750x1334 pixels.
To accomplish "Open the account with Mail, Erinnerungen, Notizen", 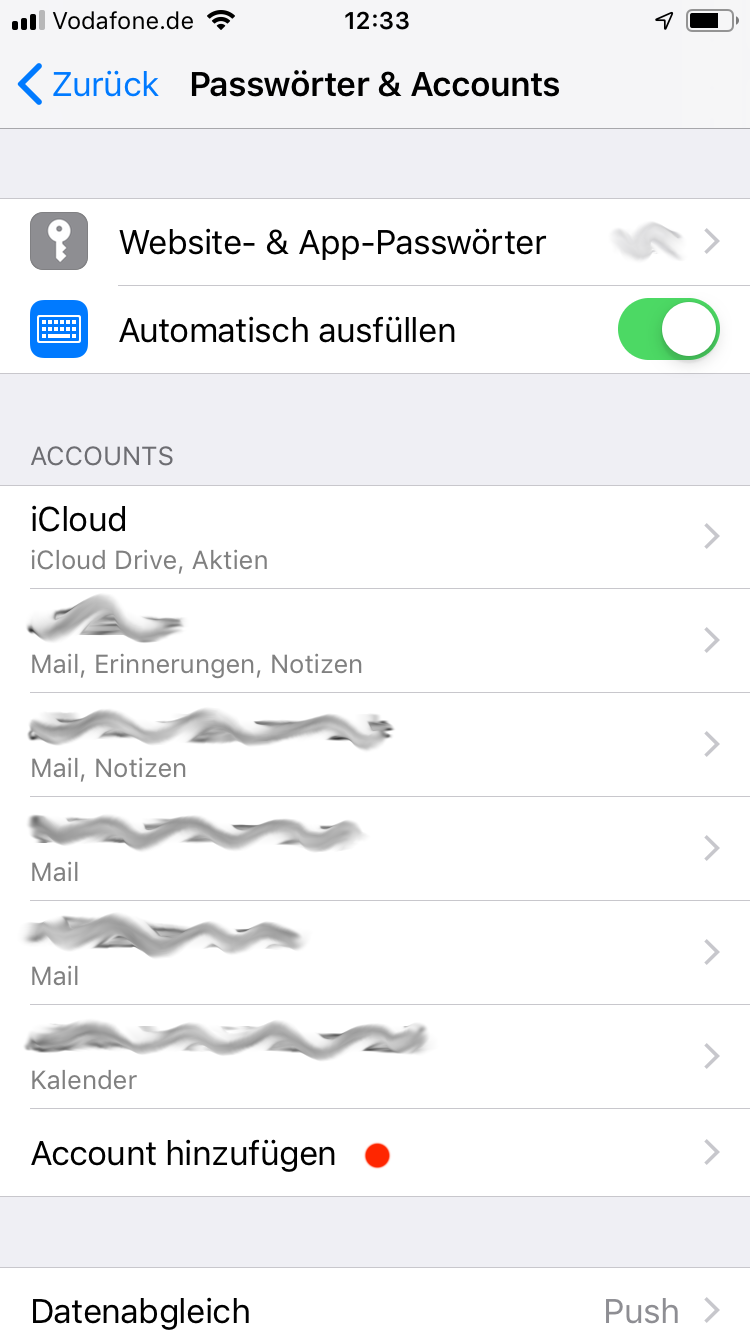I will click(x=375, y=641).
